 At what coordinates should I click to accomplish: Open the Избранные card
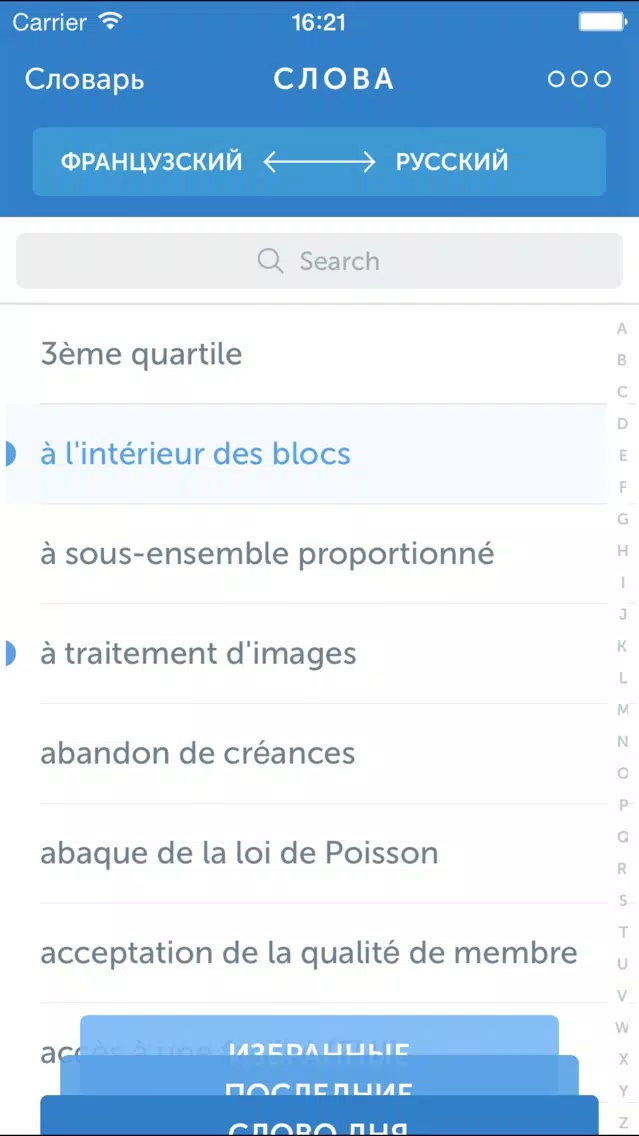click(x=319, y=1035)
